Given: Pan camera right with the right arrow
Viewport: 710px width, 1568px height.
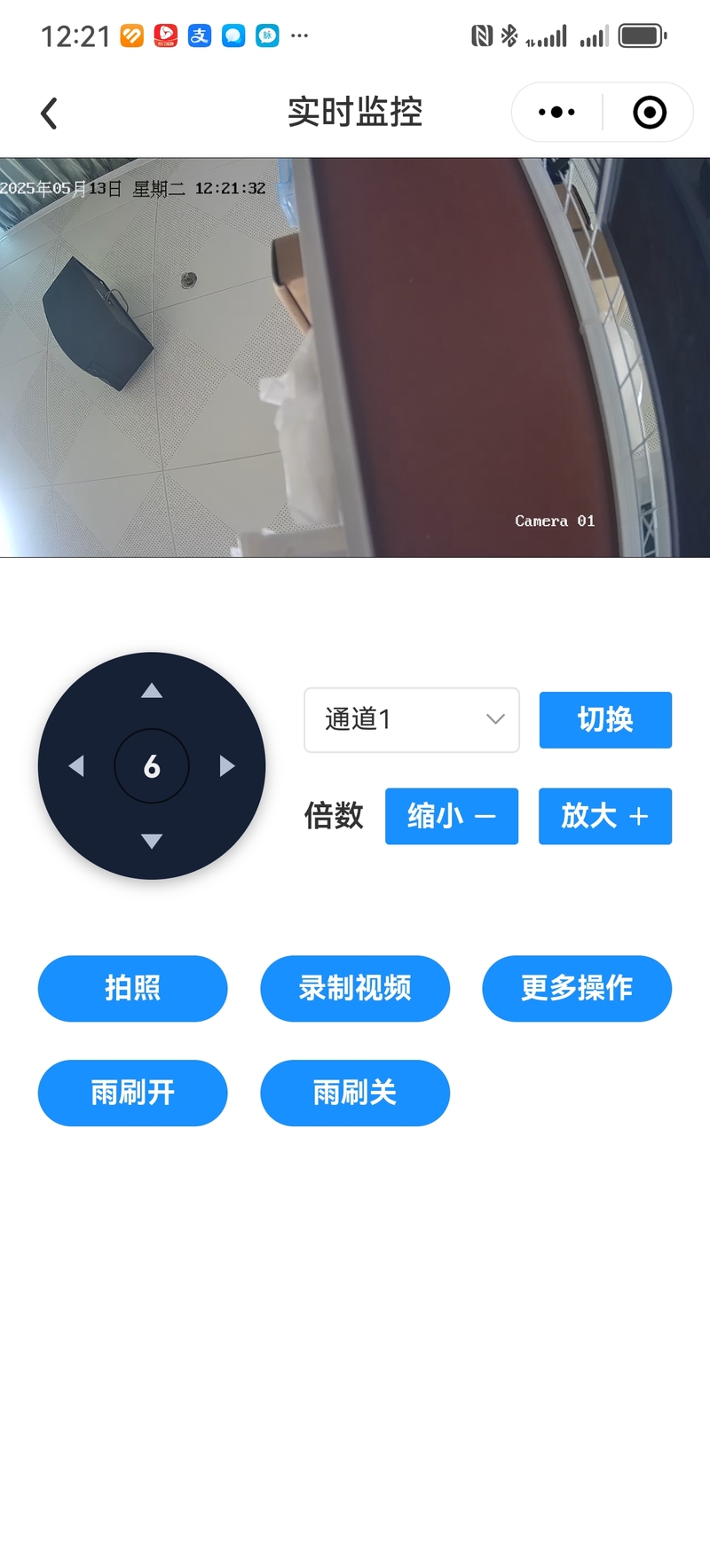Looking at the screenshot, I should [227, 766].
